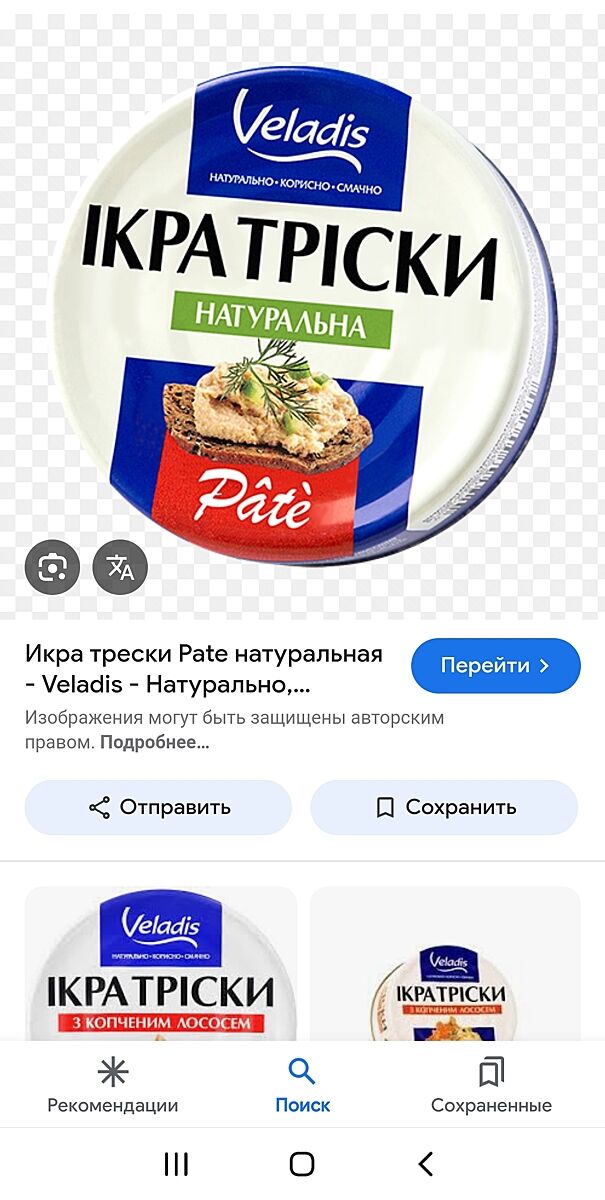Screen dimensions: 605x1200
Task: Tap the Перейти button
Action: [x=495, y=666]
